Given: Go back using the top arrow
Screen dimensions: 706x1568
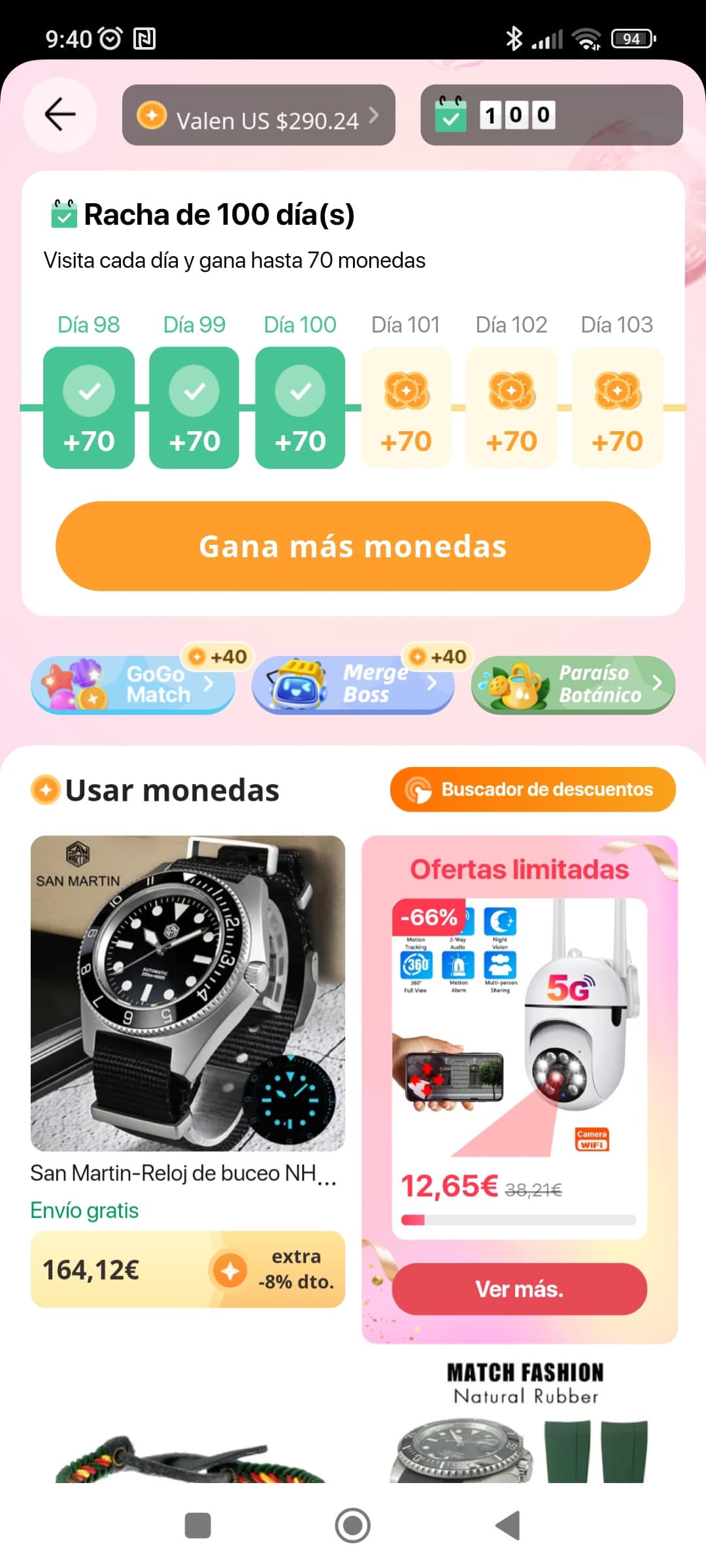Looking at the screenshot, I should (x=60, y=114).
